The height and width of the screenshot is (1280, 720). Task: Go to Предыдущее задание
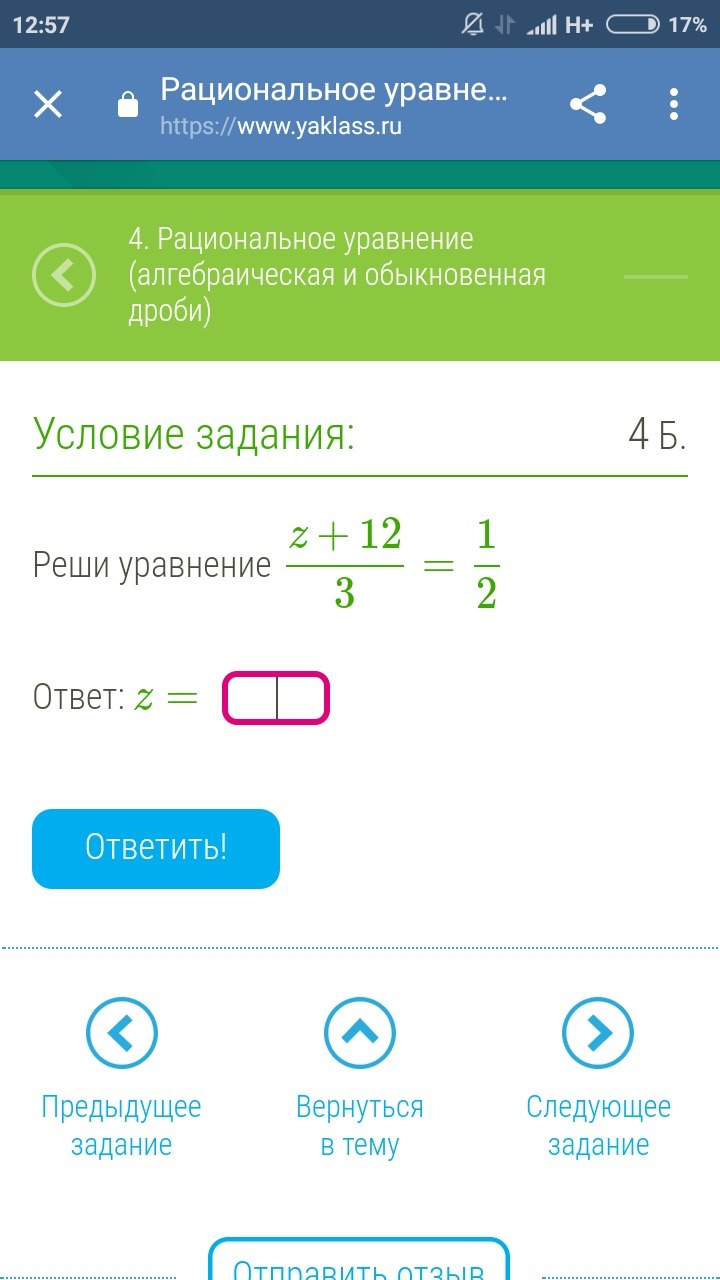click(121, 1033)
